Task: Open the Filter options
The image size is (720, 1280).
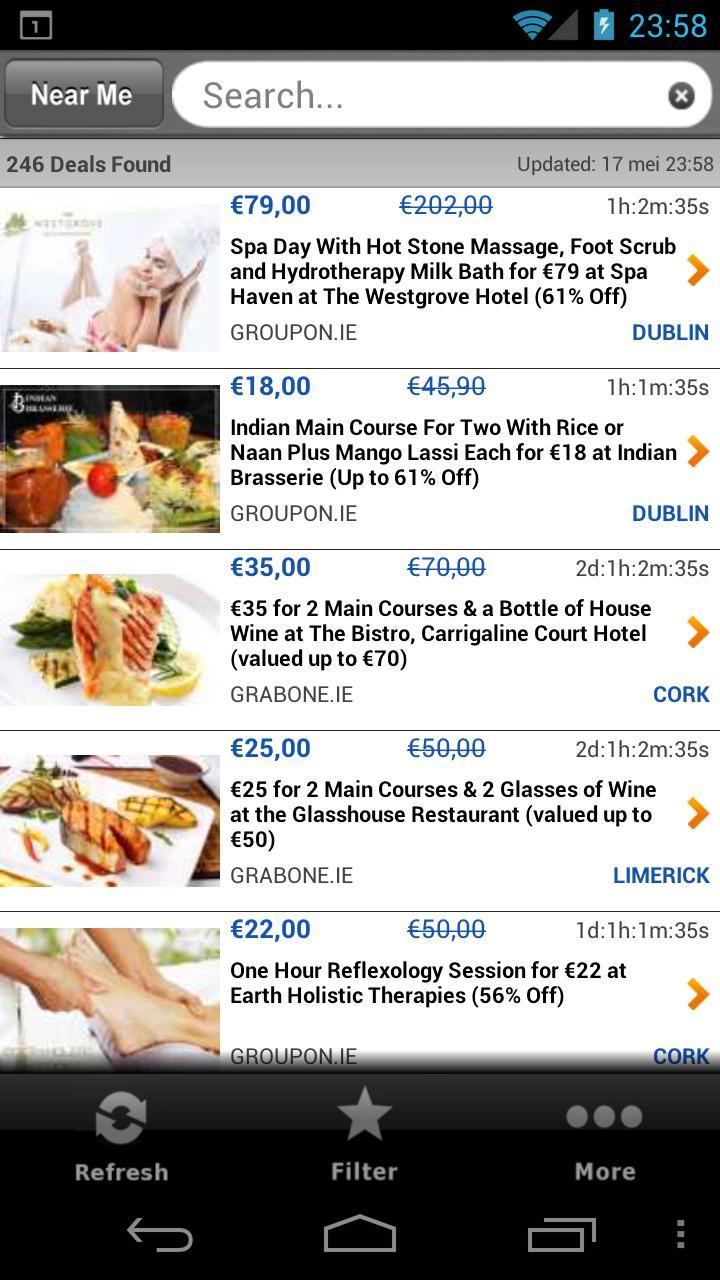Action: [364, 1137]
